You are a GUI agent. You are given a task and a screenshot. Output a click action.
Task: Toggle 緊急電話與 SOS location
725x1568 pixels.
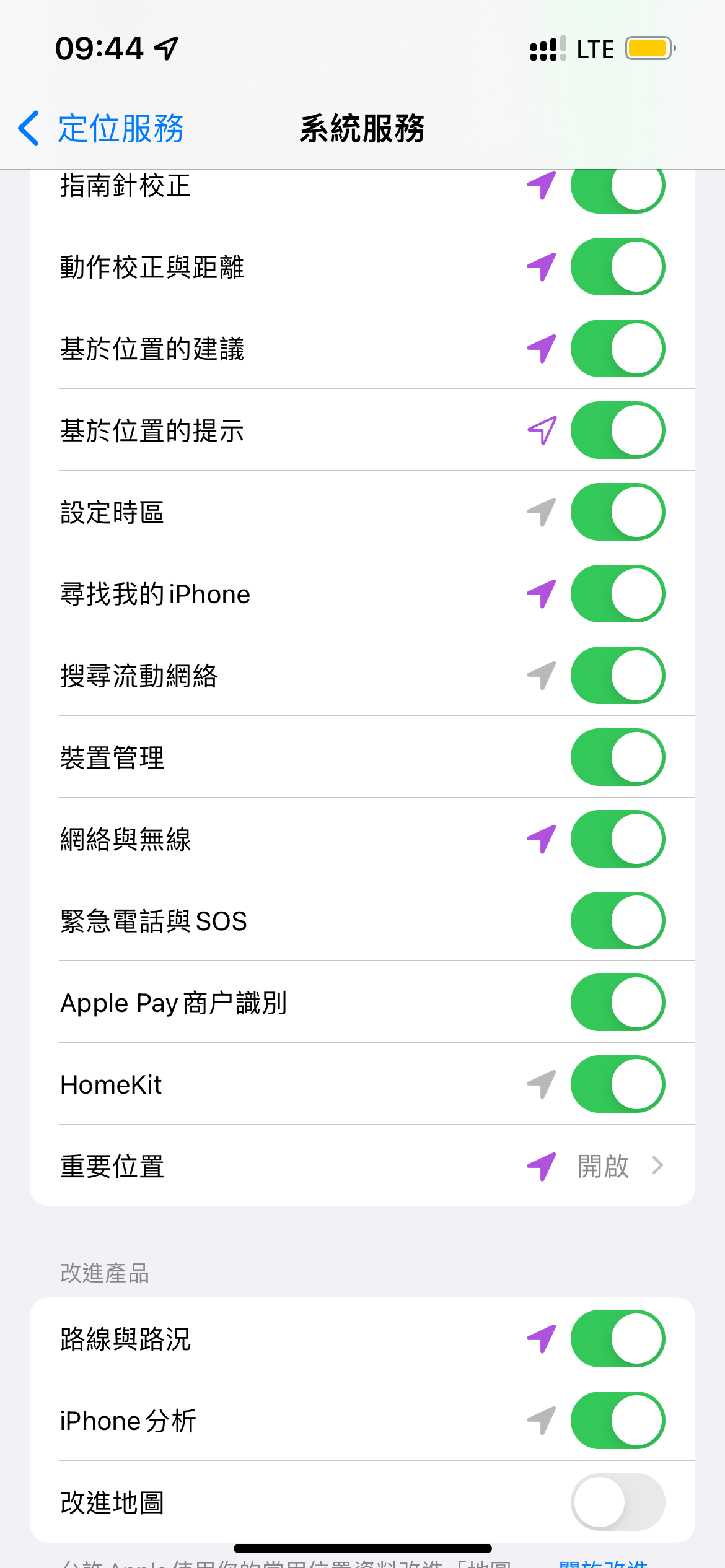pos(618,921)
